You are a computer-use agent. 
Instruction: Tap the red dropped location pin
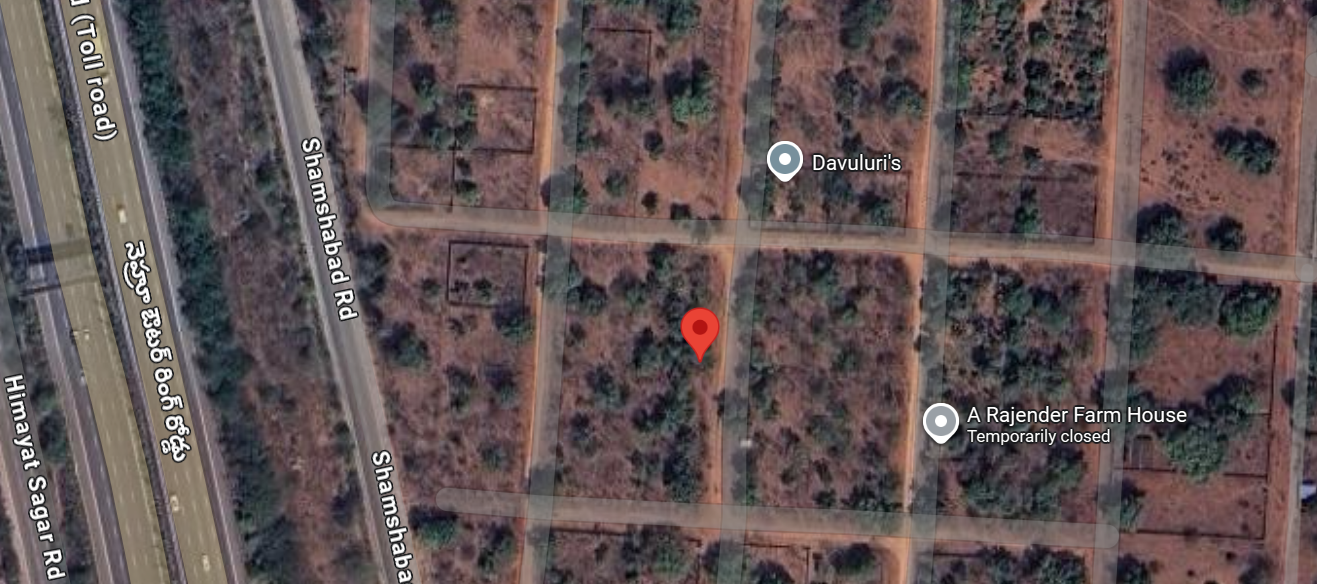click(x=700, y=331)
